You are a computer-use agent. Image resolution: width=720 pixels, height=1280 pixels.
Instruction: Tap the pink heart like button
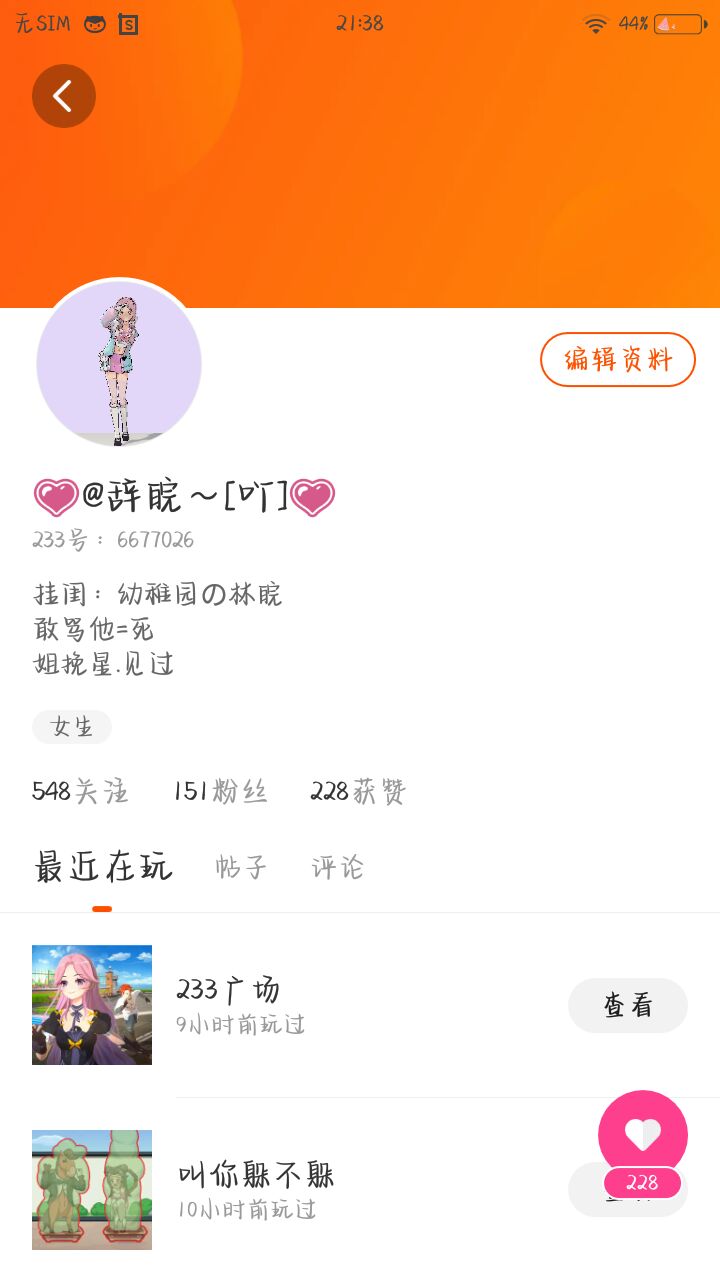[642, 1134]
